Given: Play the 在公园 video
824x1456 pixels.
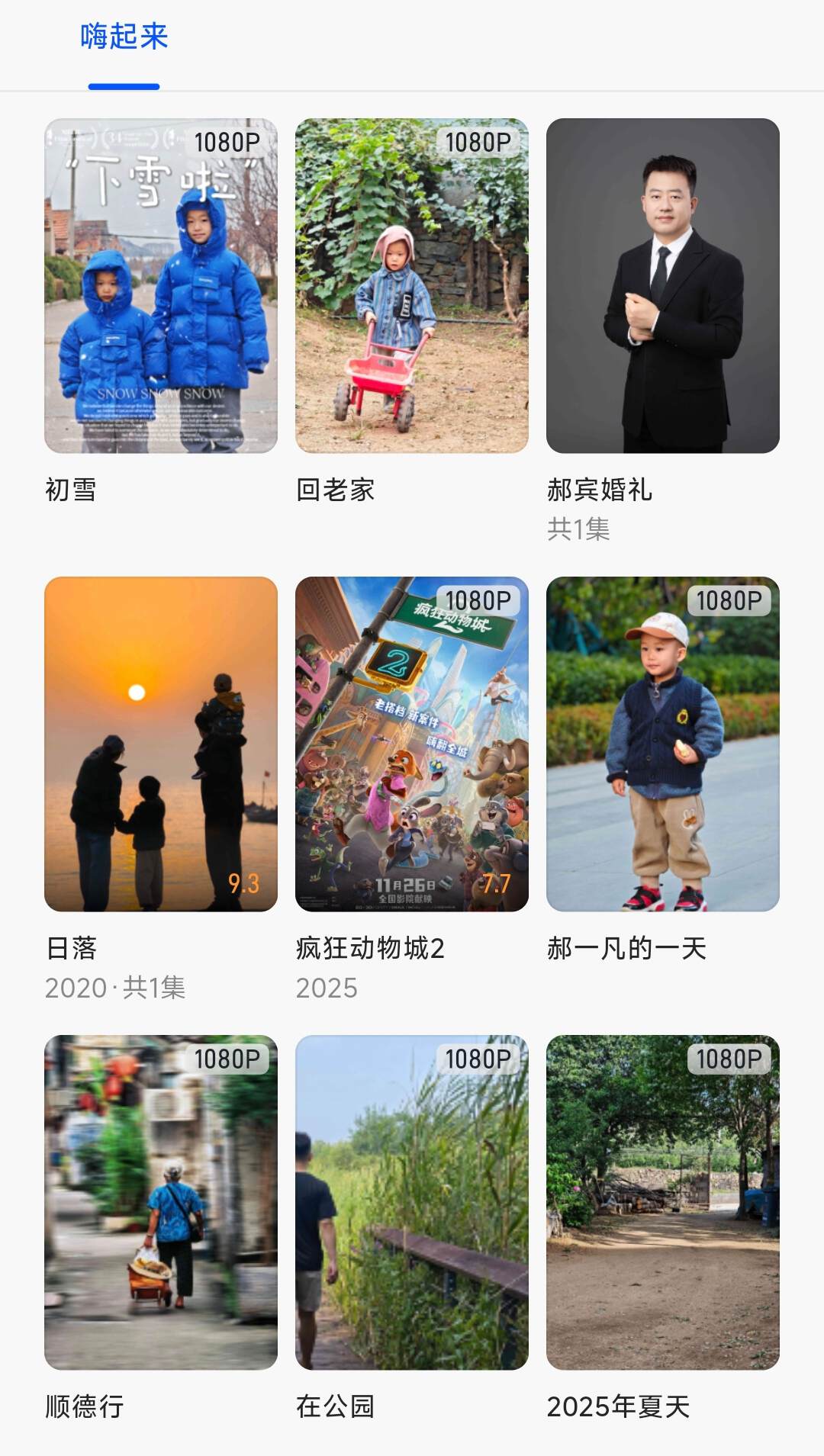Looking at the screenshot, I should click(412, 1202).
